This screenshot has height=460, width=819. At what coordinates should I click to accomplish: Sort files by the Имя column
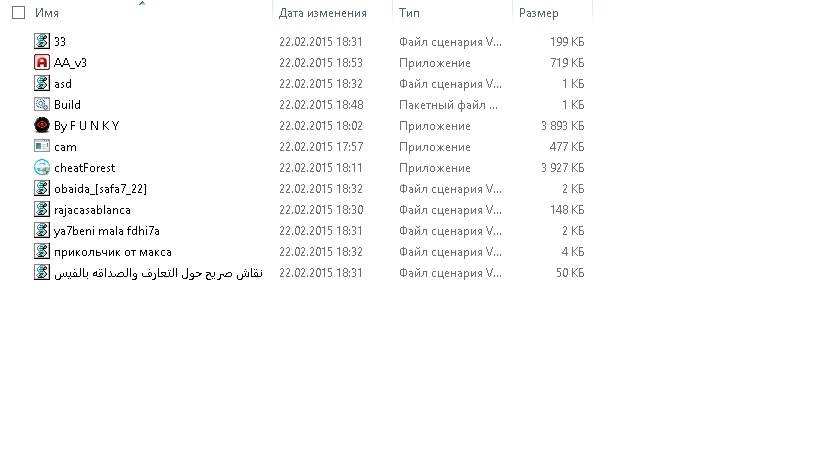coord(46,13)
